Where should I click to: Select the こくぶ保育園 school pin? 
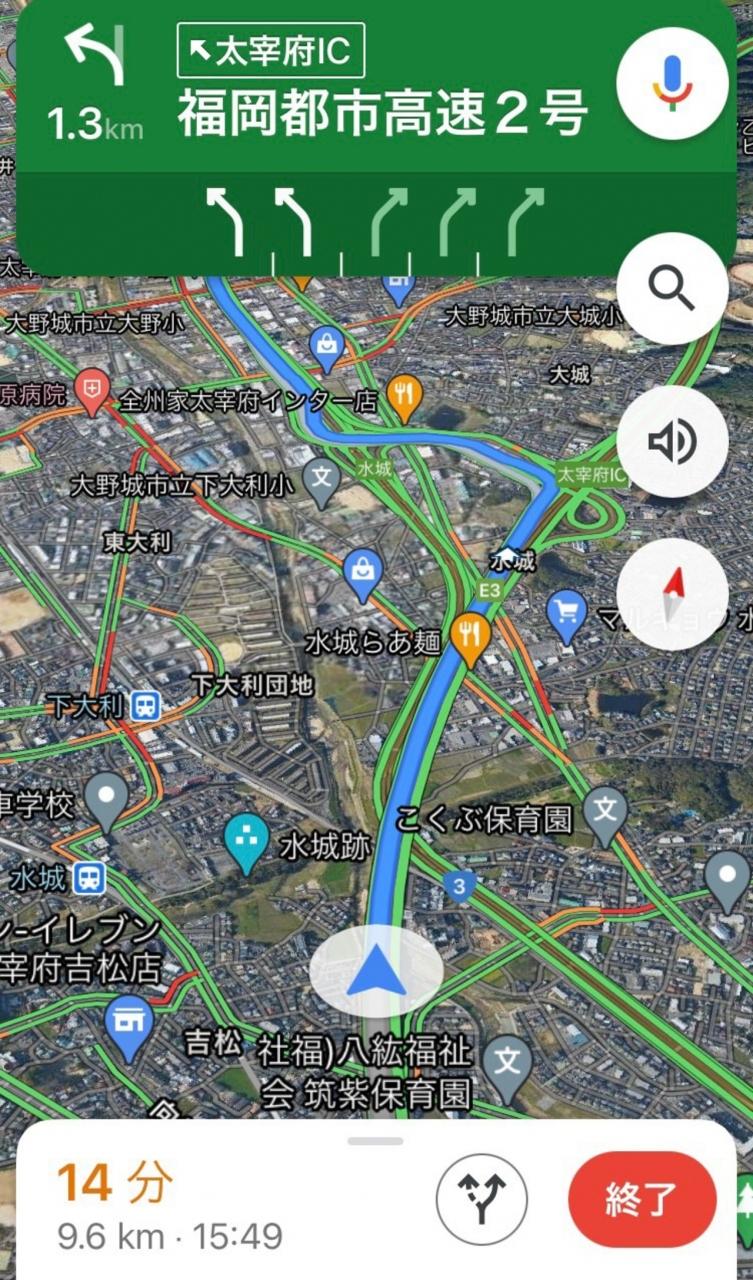point(605,812)
